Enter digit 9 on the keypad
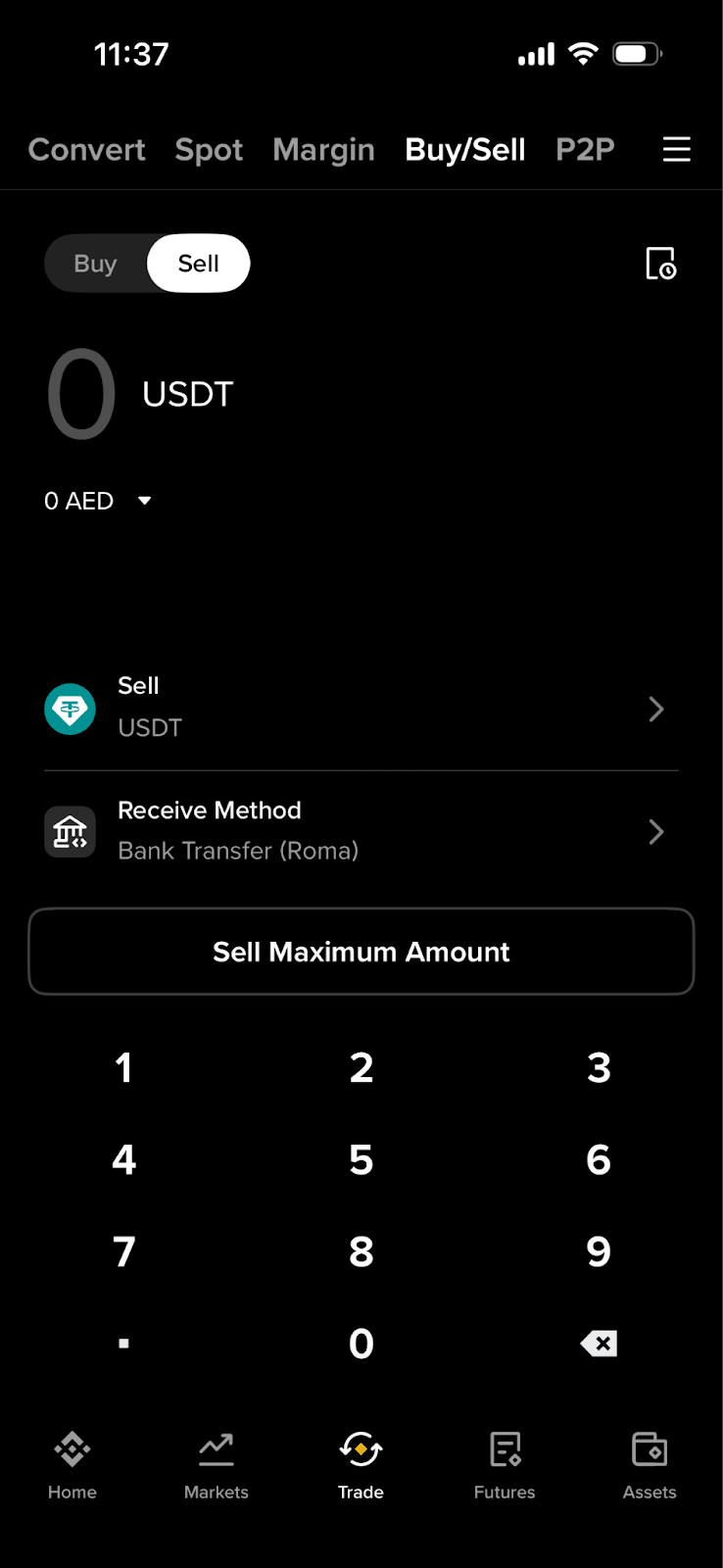This screenshot has height=1568, width=723. (598, 1251)
